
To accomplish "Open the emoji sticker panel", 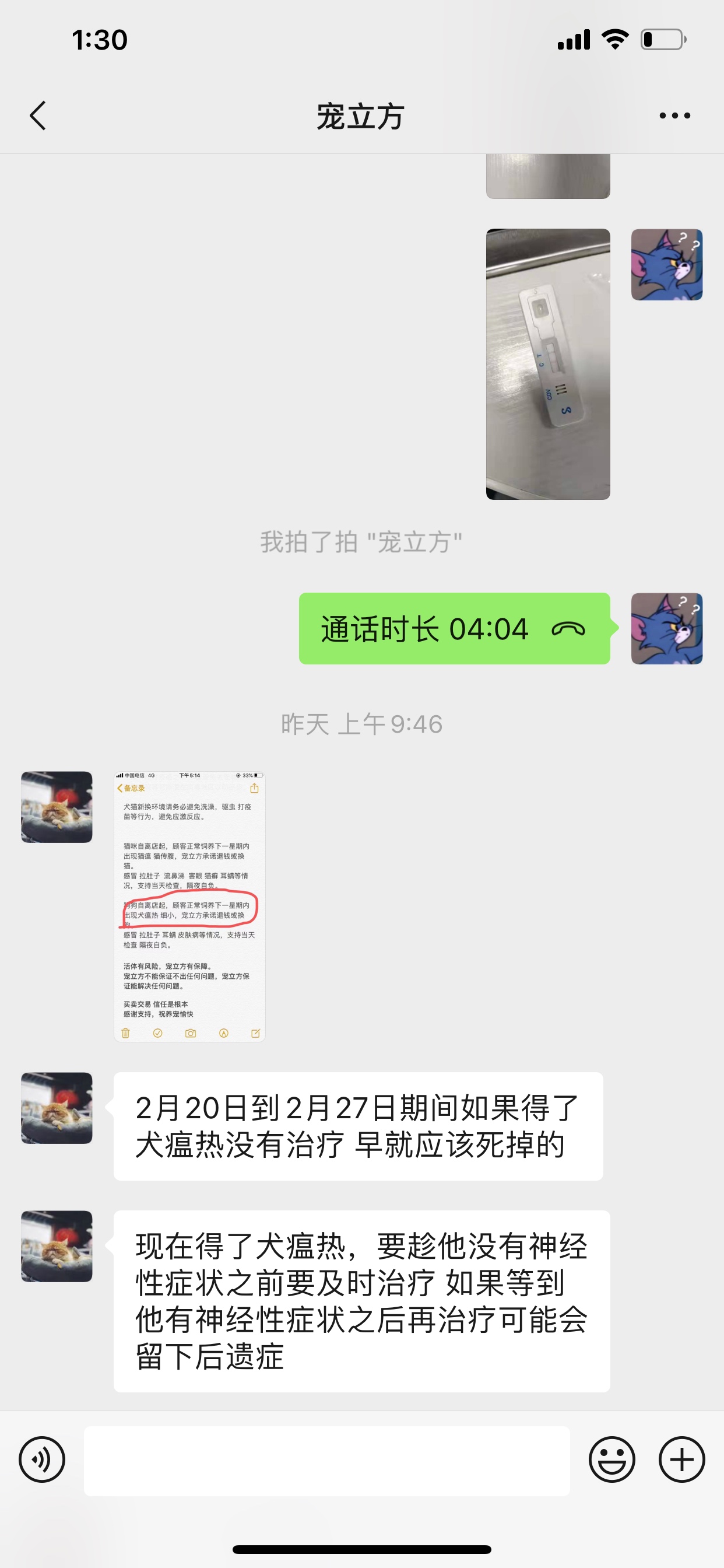I will (x=611, y=1459).
